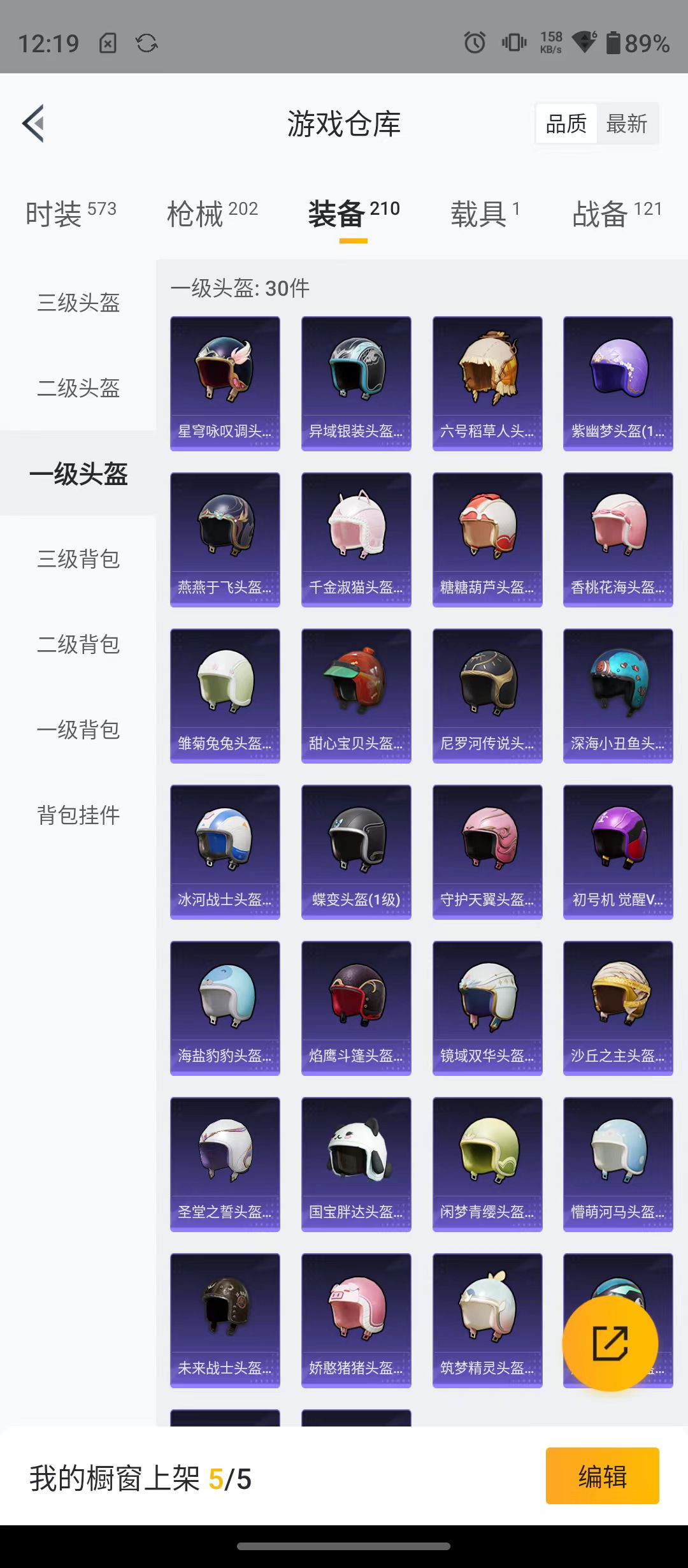Go back using the top-left arrow
The height and width of the screenshot is (1568, 688).
click(33, 123)
